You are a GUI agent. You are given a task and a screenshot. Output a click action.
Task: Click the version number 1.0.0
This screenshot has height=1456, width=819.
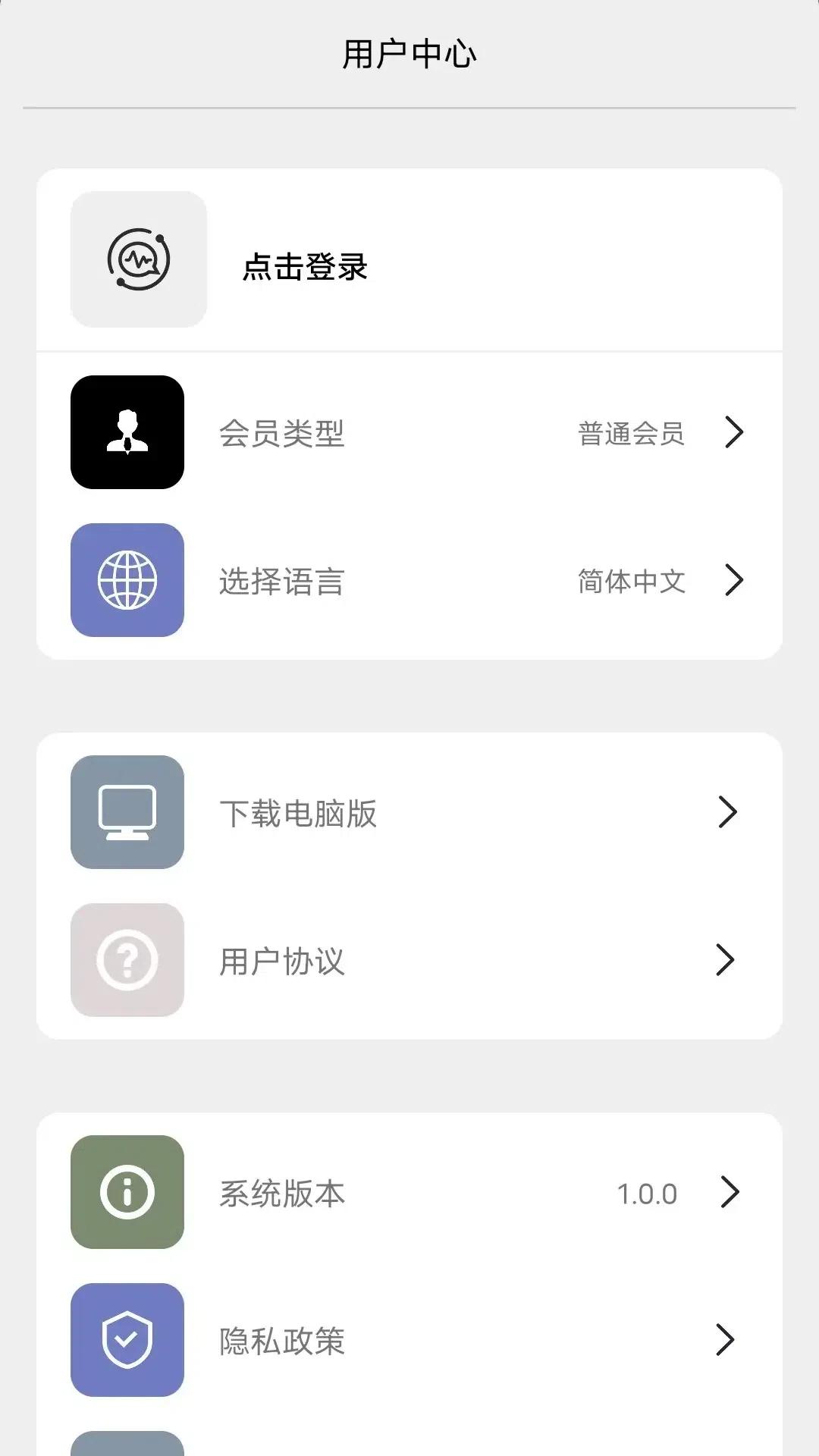[x=648, y=1192]
